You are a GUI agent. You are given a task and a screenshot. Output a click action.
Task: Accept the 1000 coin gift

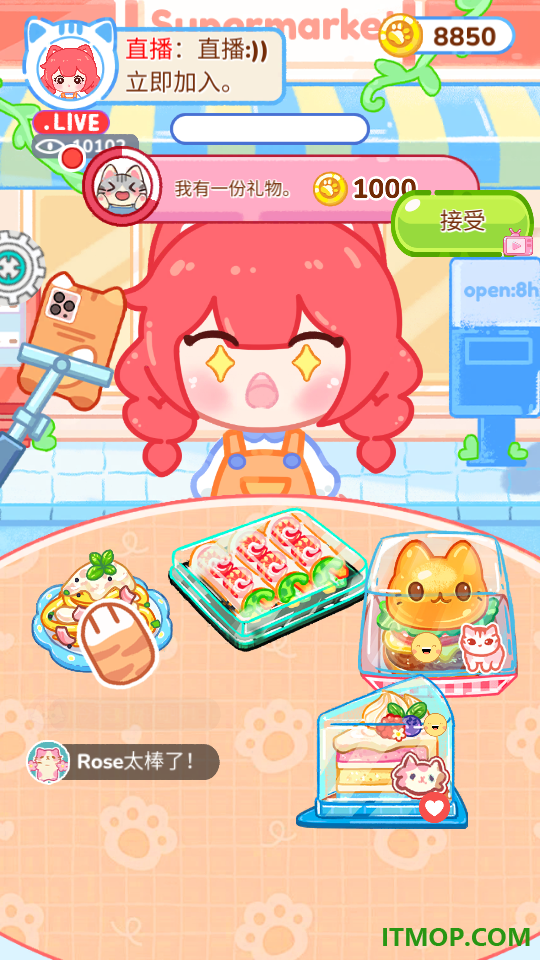pyautogui.click(x=462, y=223)
